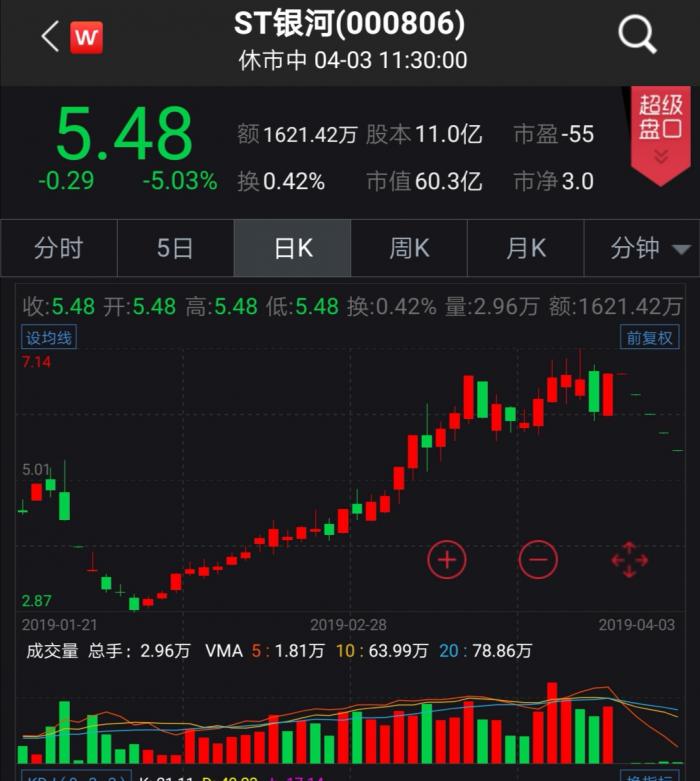This screenshot has width=700, height=781.
Task: Open the stock search magnifier
Action: 637,35
